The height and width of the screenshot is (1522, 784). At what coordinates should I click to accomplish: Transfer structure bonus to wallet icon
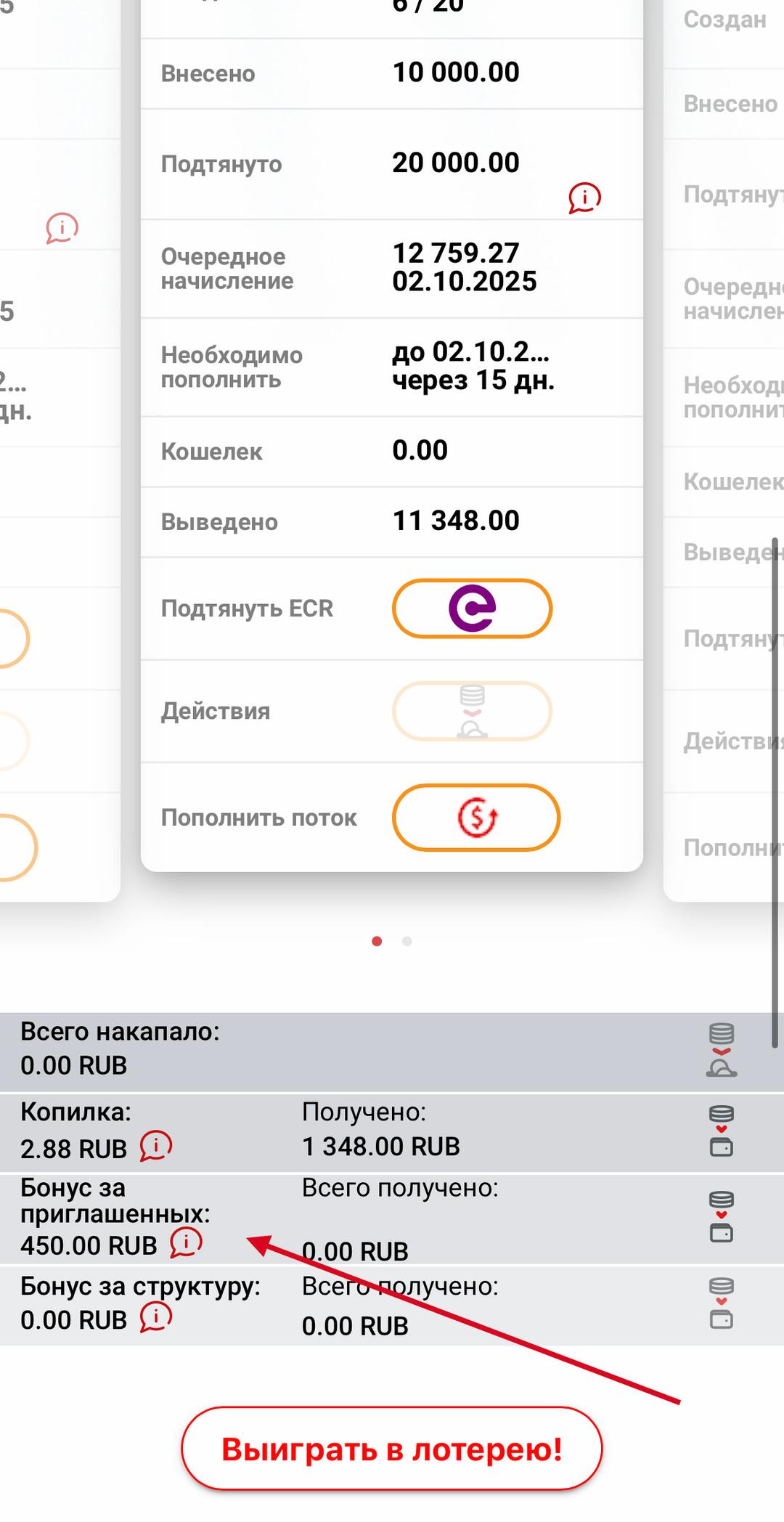(x=721, y=1303)
